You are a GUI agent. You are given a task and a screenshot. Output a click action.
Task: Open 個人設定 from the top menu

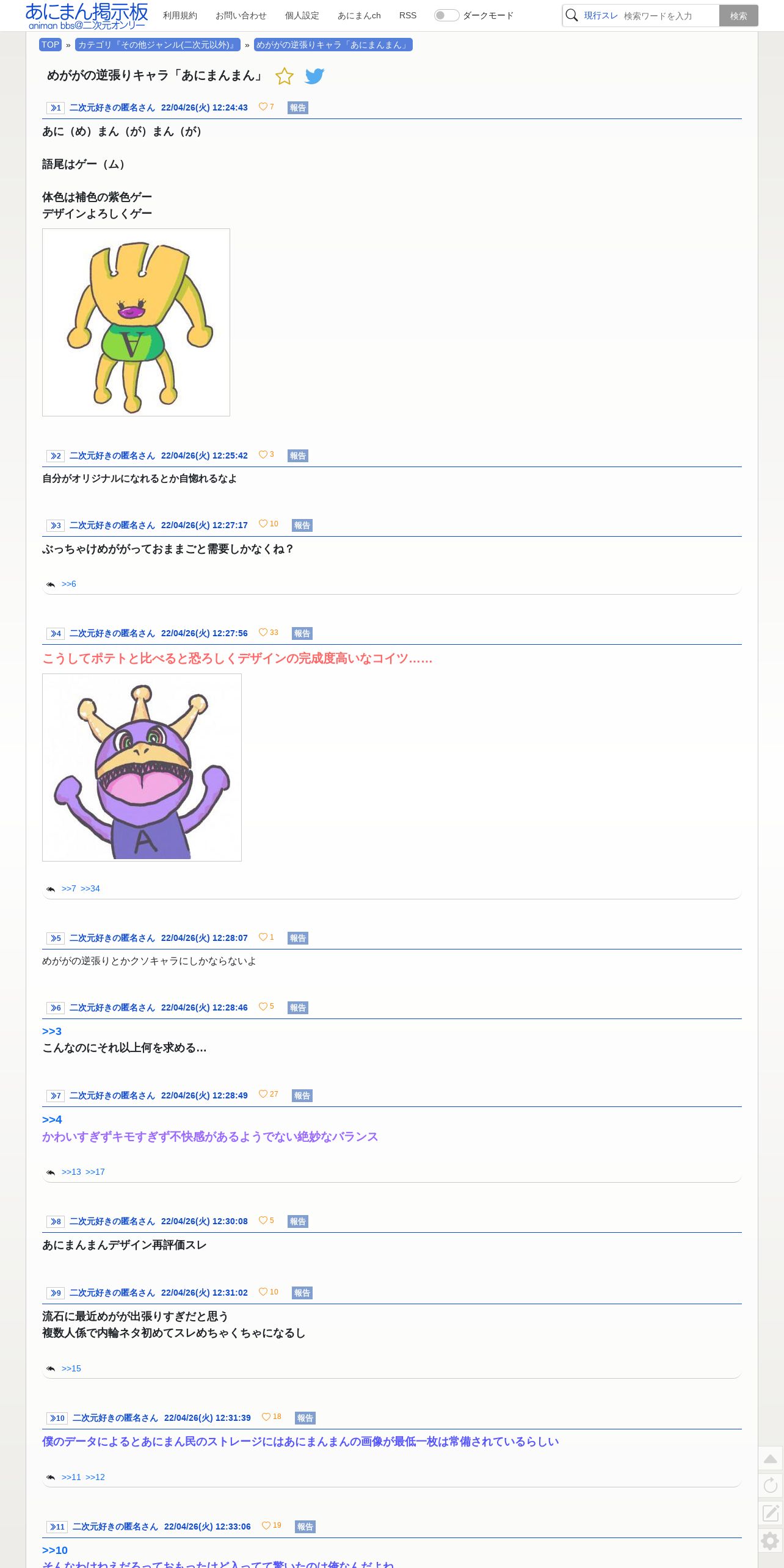(x=302, y=15)
